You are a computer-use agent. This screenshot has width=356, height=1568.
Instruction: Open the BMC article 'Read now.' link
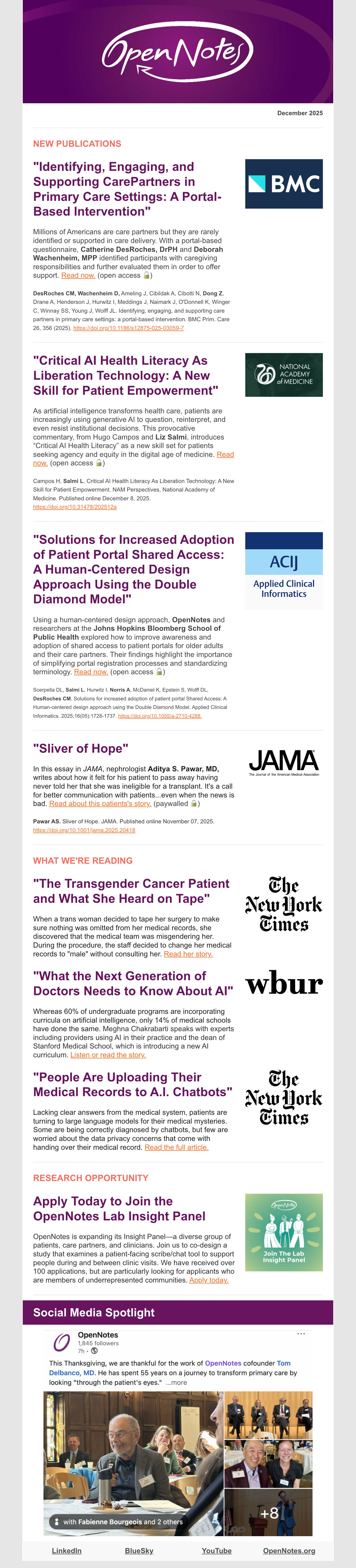(x=78, y=275)
